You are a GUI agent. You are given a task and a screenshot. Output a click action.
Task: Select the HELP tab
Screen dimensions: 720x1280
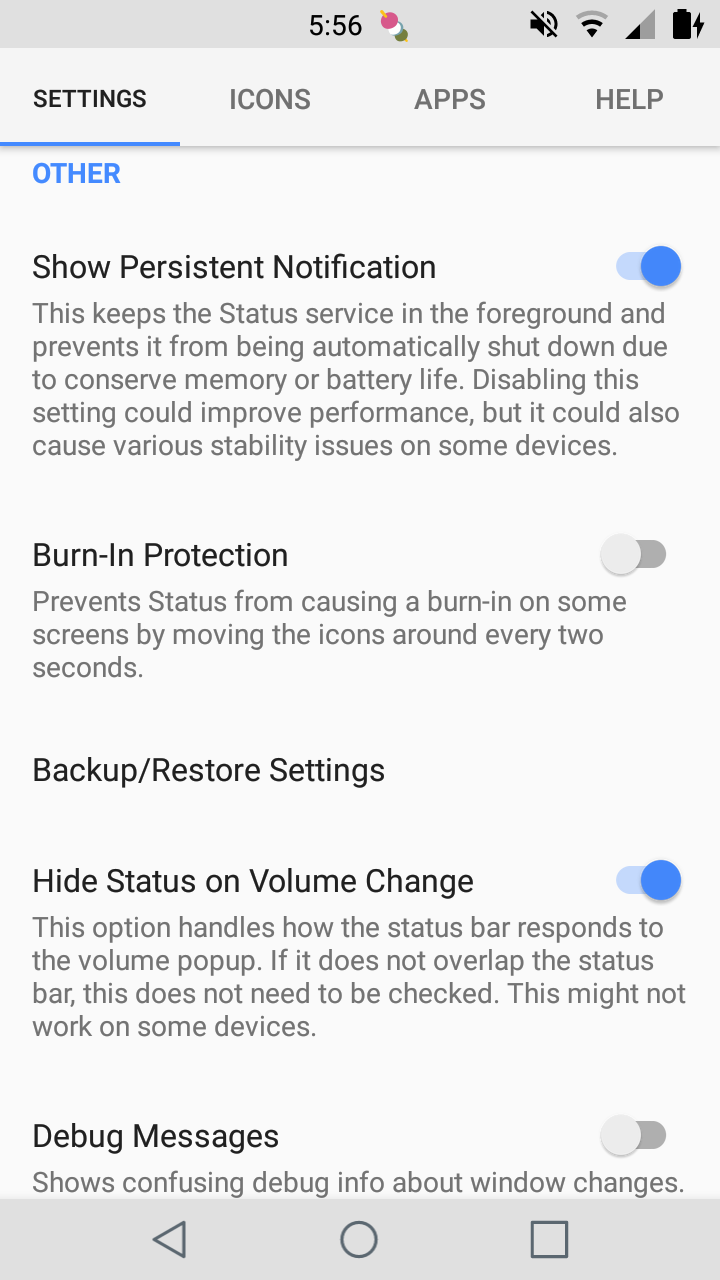[x=628, y=98]
